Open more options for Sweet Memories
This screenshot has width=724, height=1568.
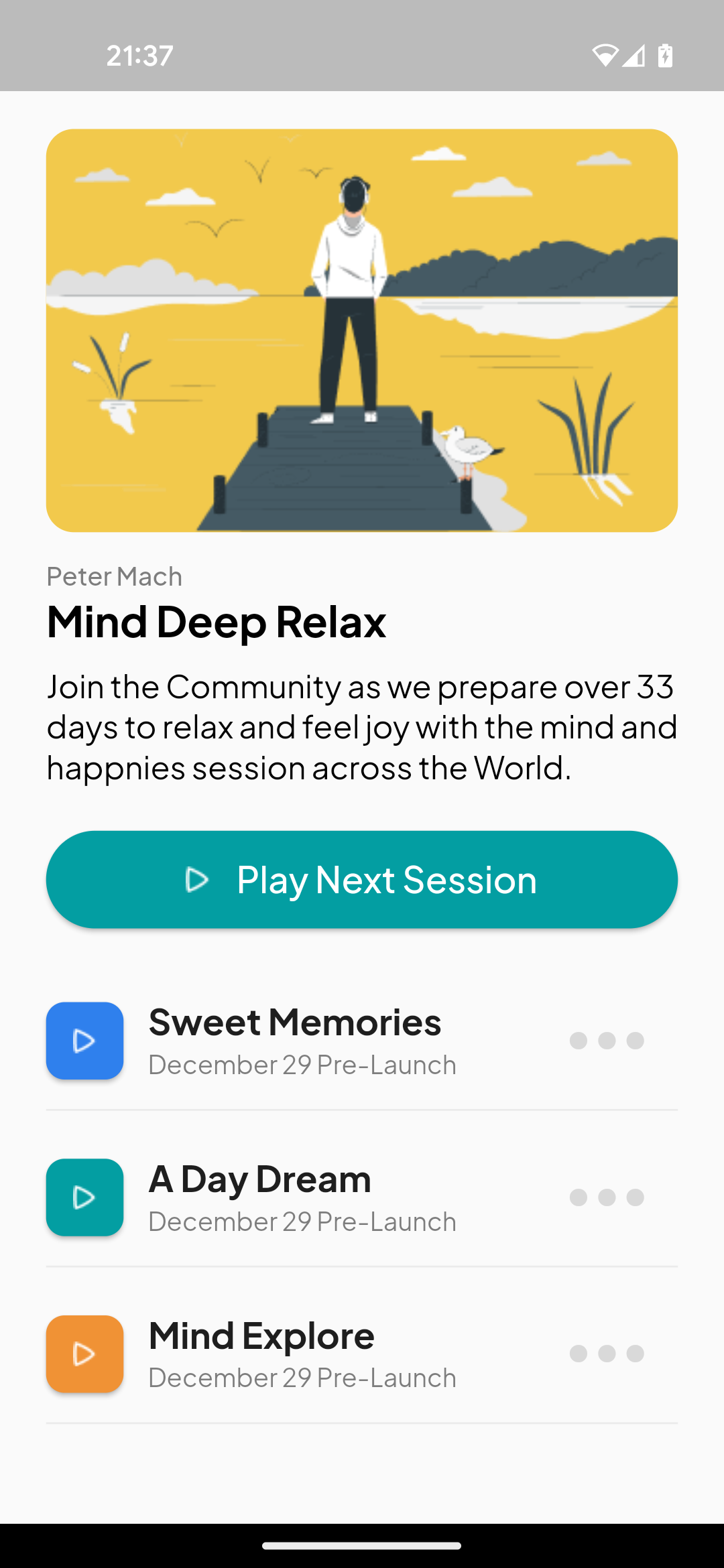click(607, 1041)
